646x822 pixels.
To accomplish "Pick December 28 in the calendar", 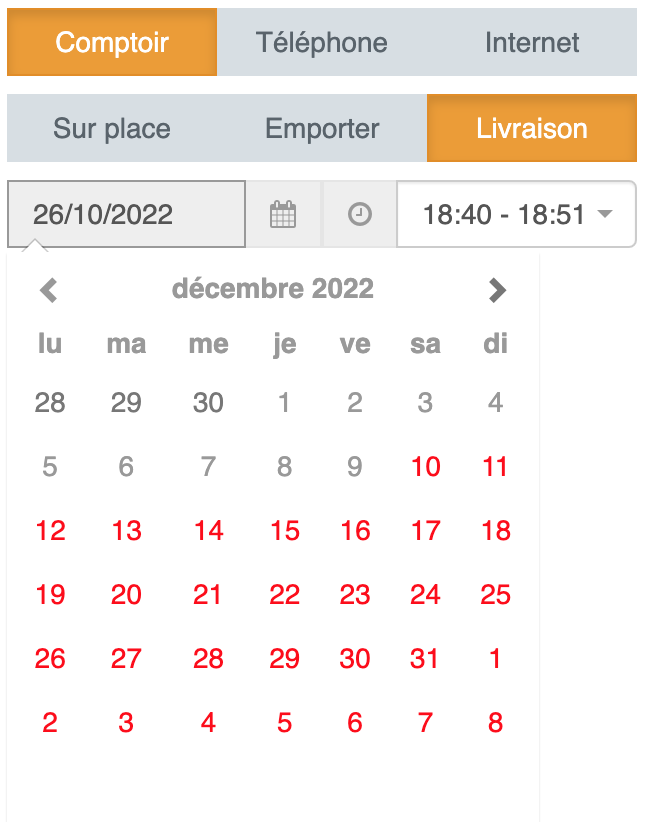I will coord(208,659).
